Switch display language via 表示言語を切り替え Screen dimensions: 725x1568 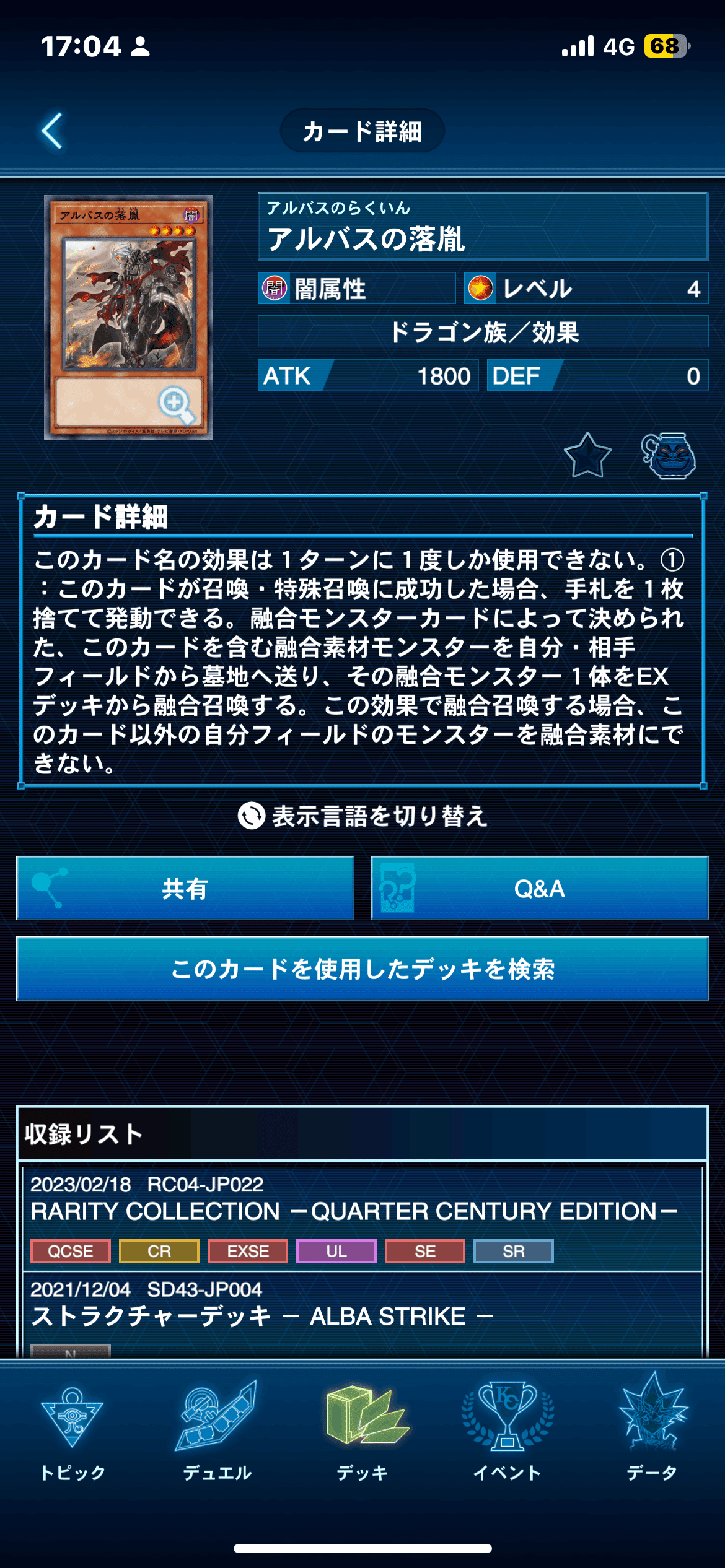(x=362, y=816)
